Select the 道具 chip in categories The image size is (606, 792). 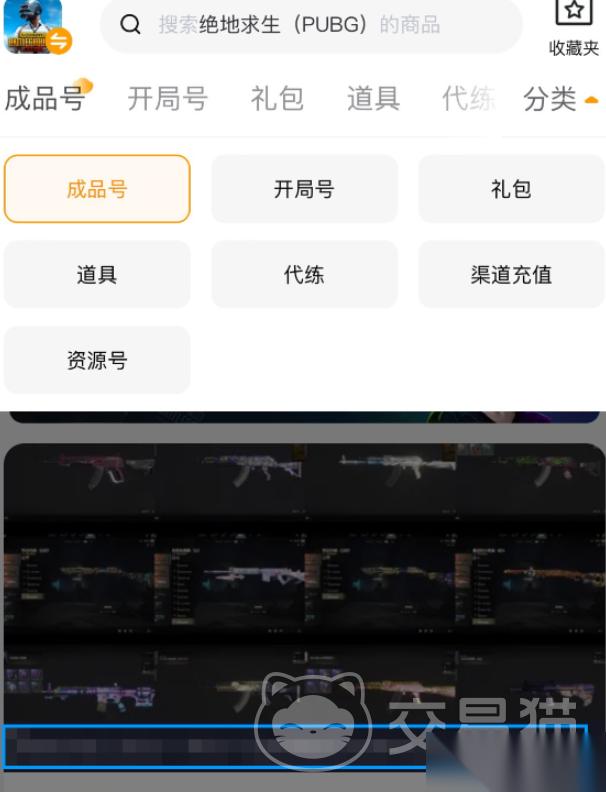(97, 274)
